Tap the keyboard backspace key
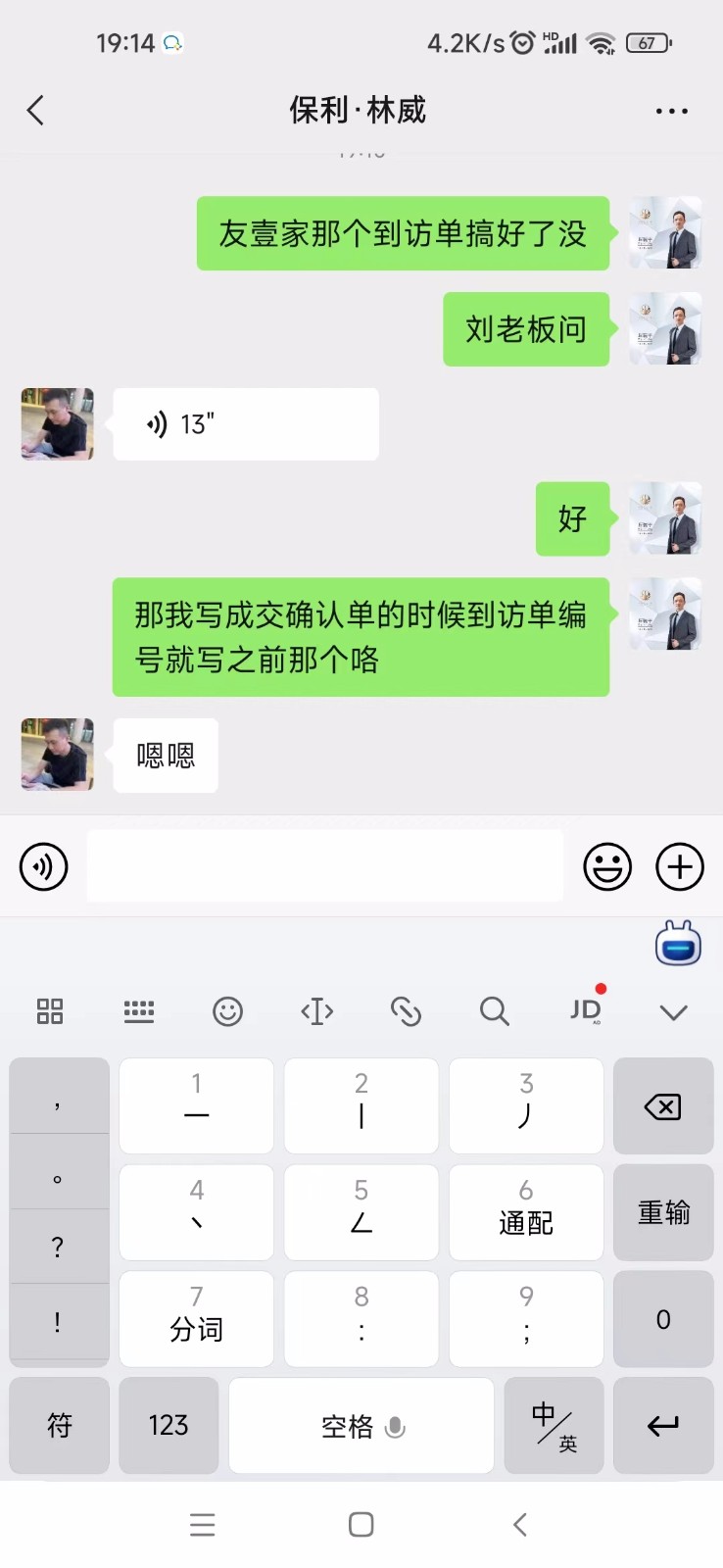Image resolution: width=723 pixels, height=1568 pixels. tap(663, 1106)
